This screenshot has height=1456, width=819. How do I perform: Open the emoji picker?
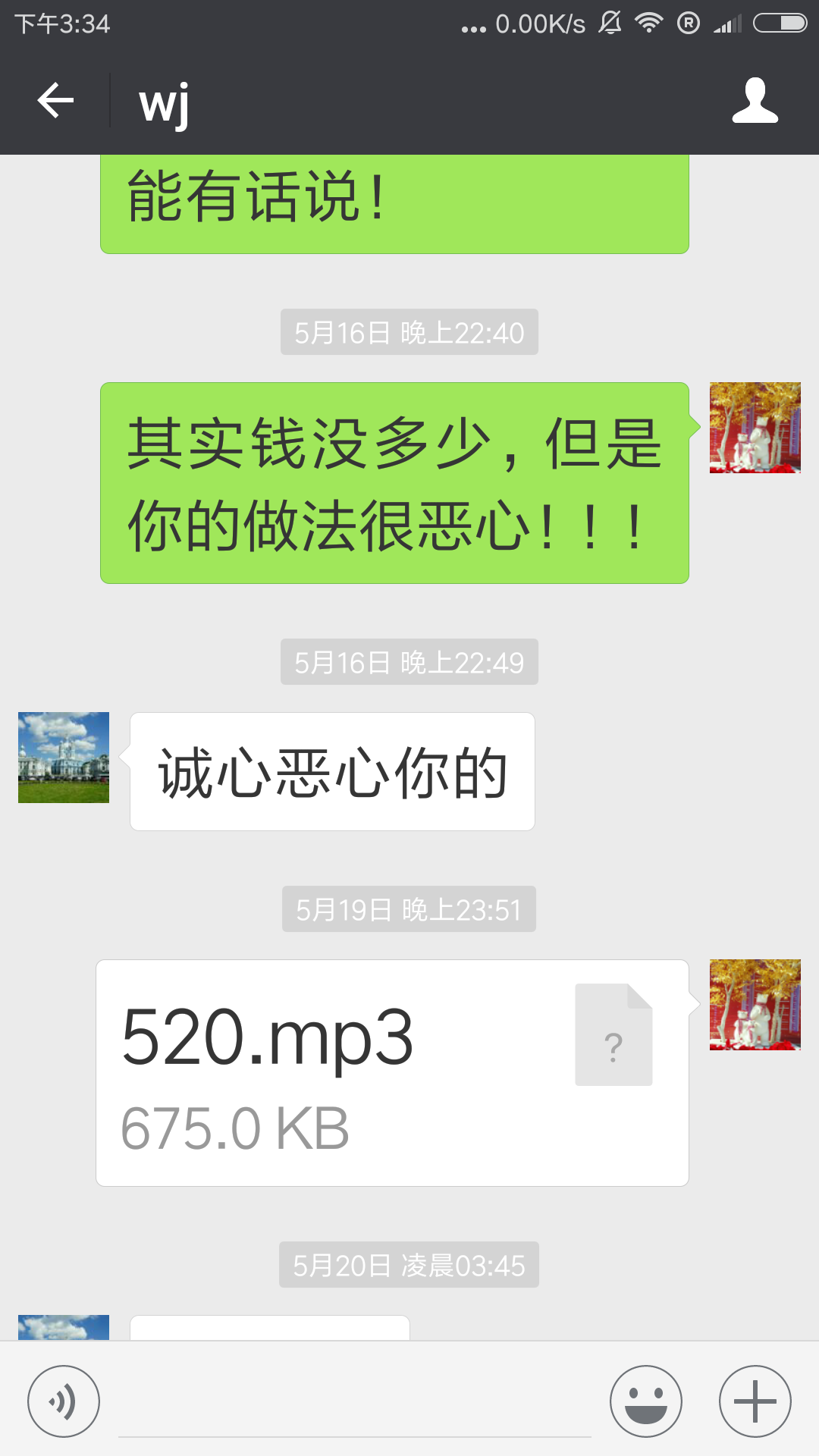645,1401
